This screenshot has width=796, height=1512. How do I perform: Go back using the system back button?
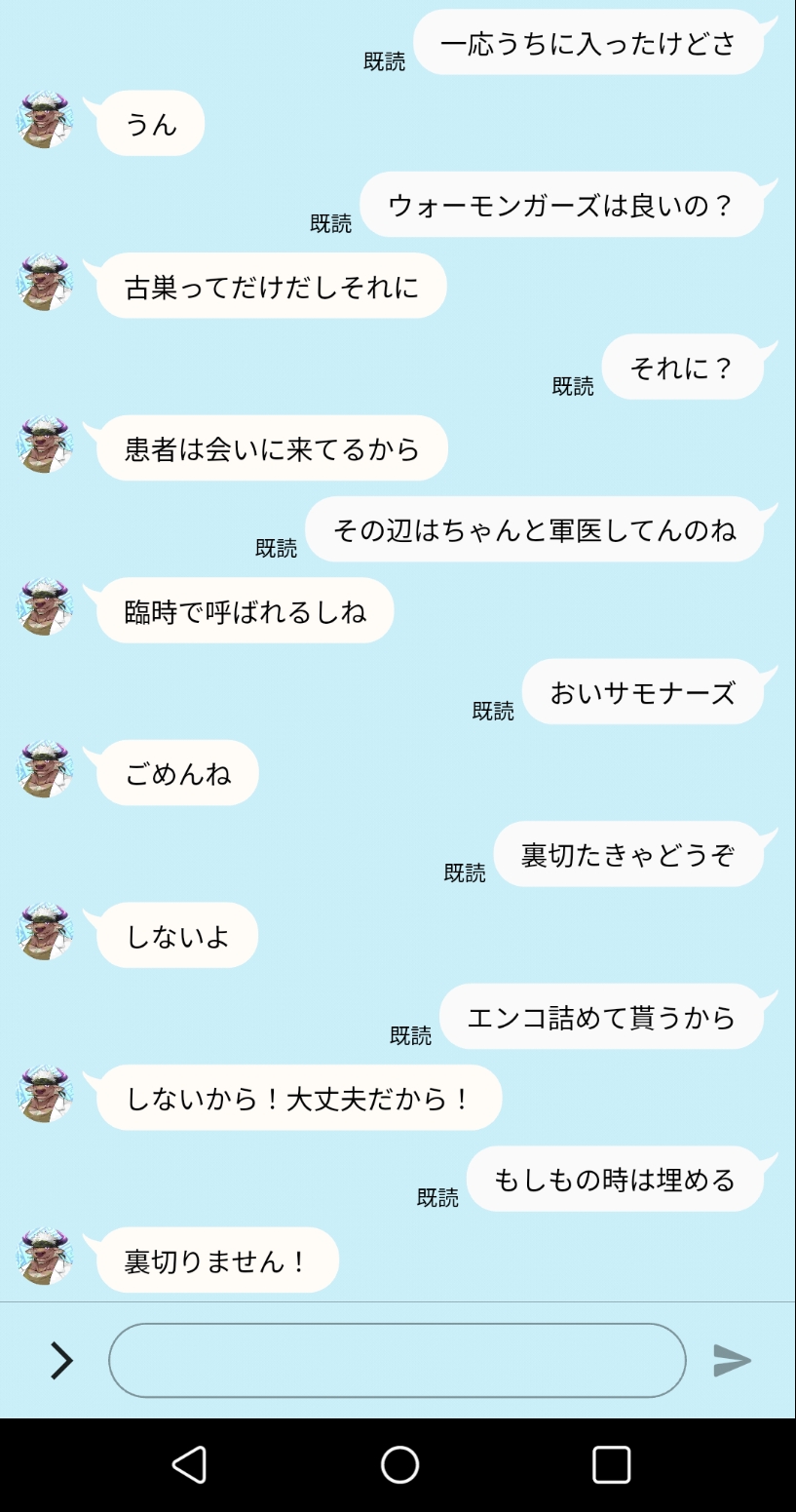189,1464
